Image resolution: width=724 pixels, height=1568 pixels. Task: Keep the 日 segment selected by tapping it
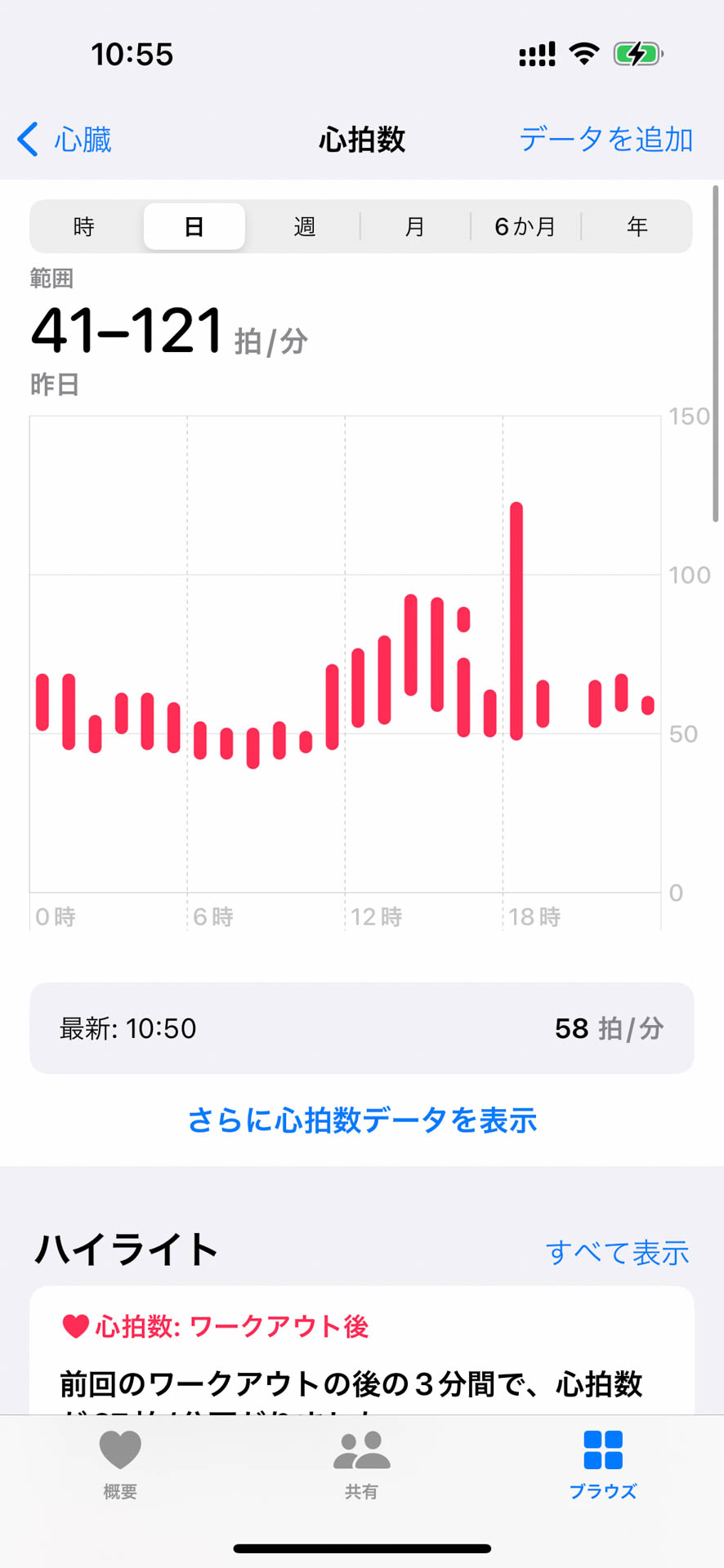(194, 226)
